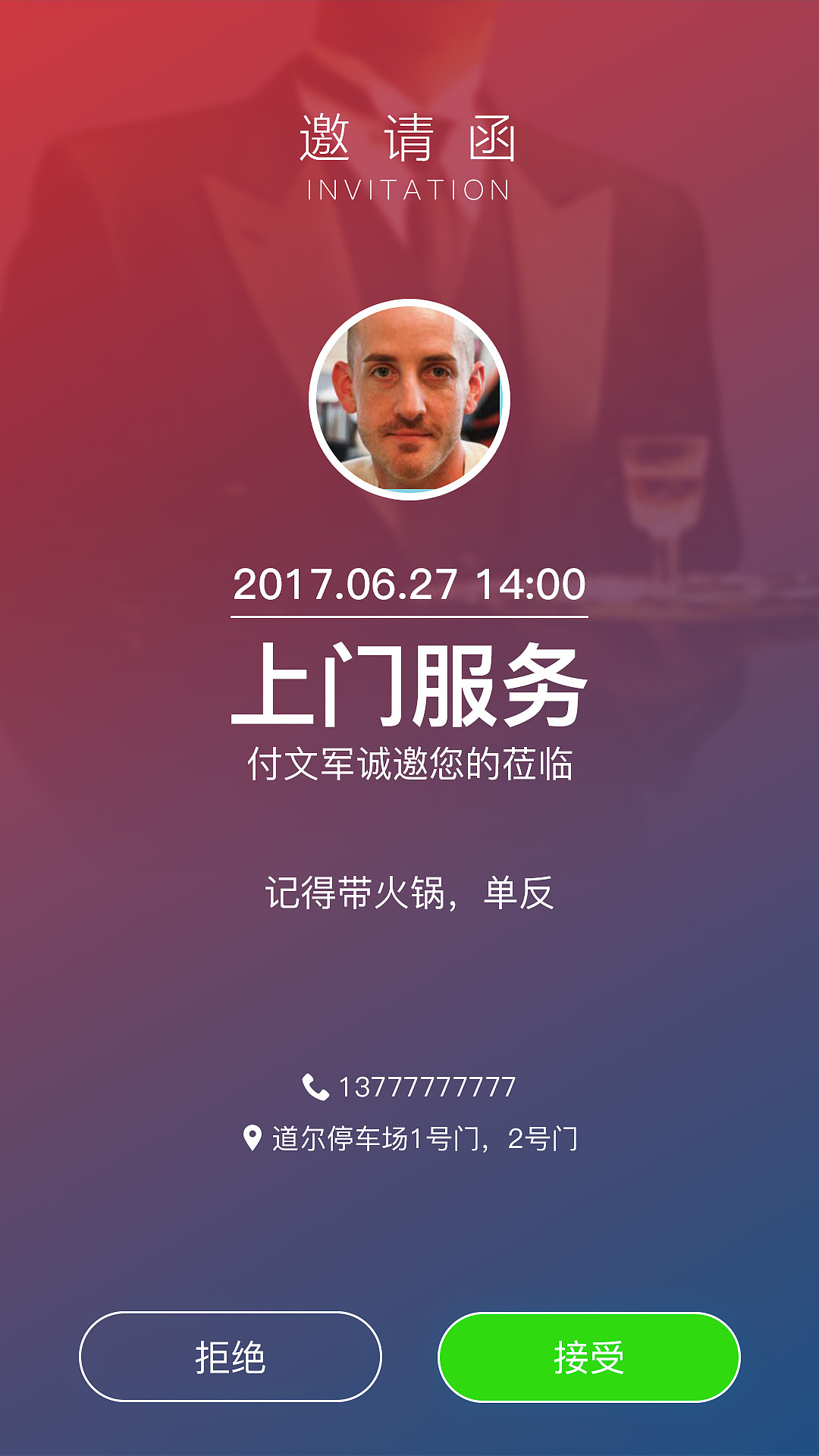Call the number 13777777777

coord(428,1087)
